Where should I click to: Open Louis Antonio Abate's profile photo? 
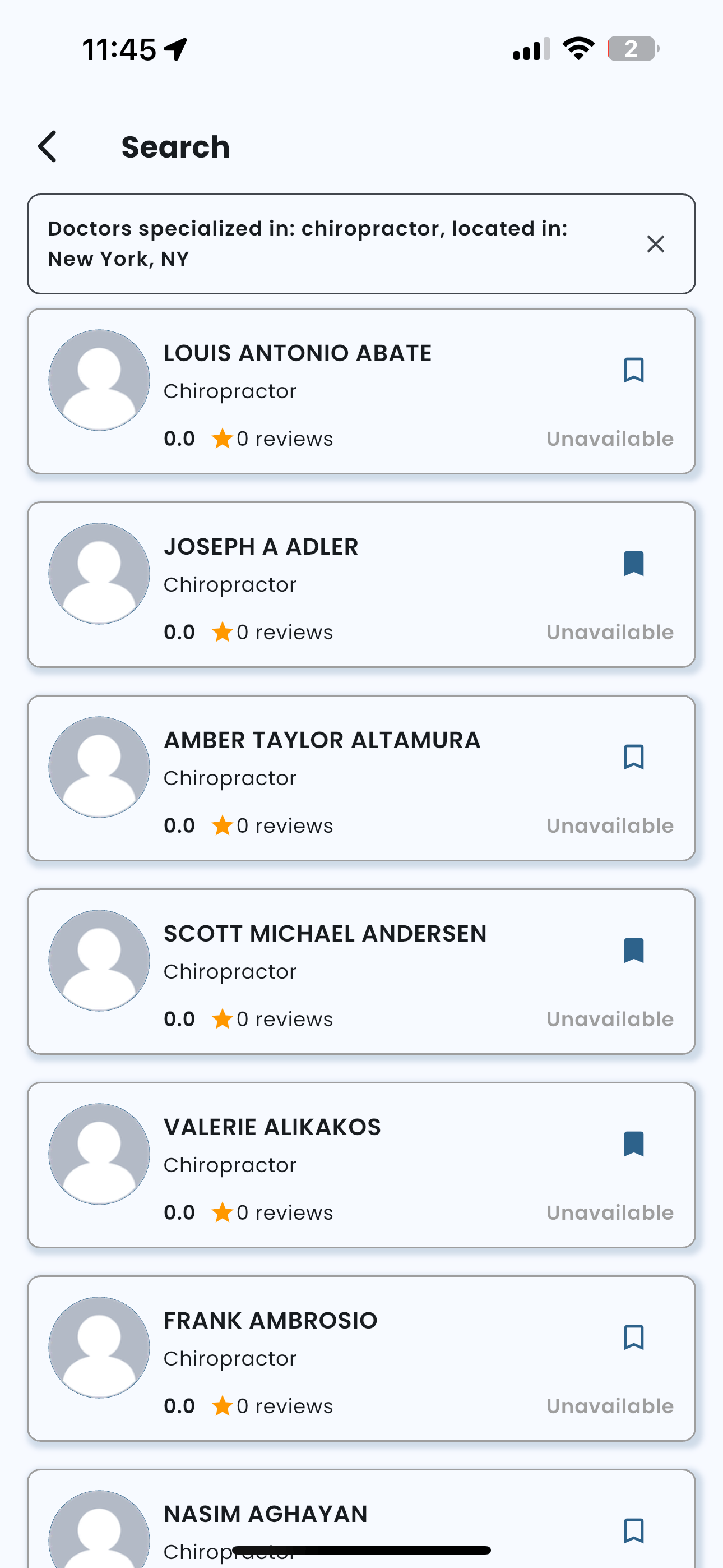[x=99, y=380]
